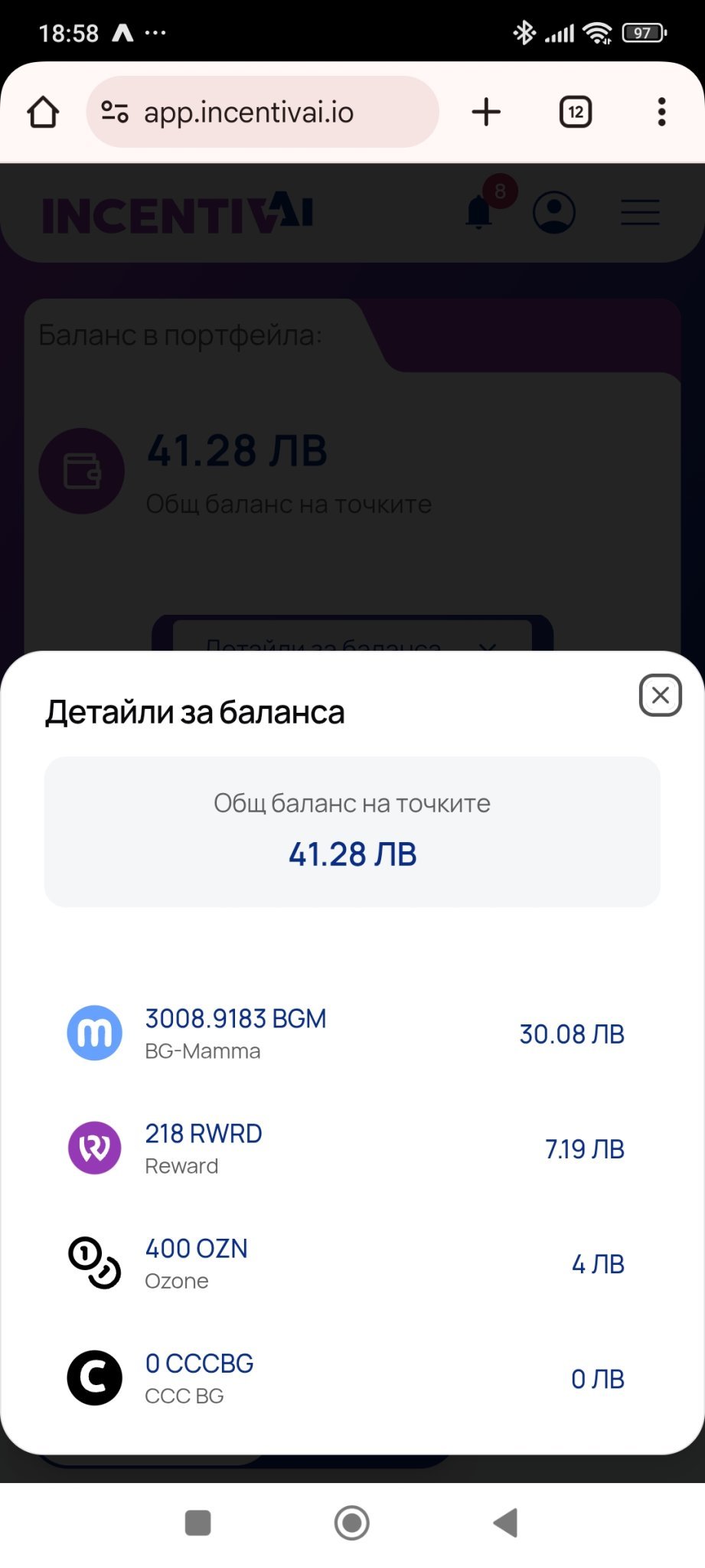Screen dimensions: 705x1568
Task: Go to the browser home page
Action: 43,113
